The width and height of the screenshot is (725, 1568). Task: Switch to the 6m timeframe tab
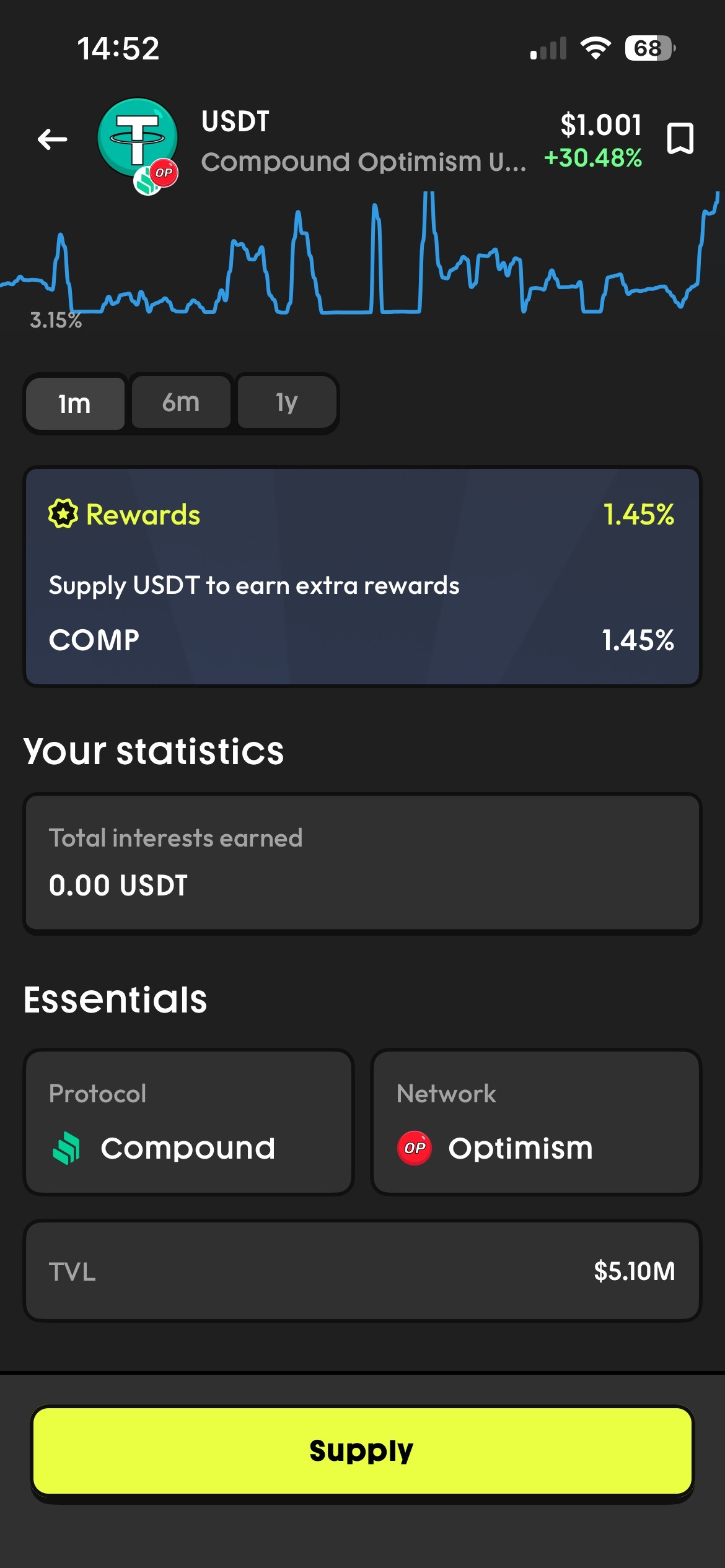point(180,403)
